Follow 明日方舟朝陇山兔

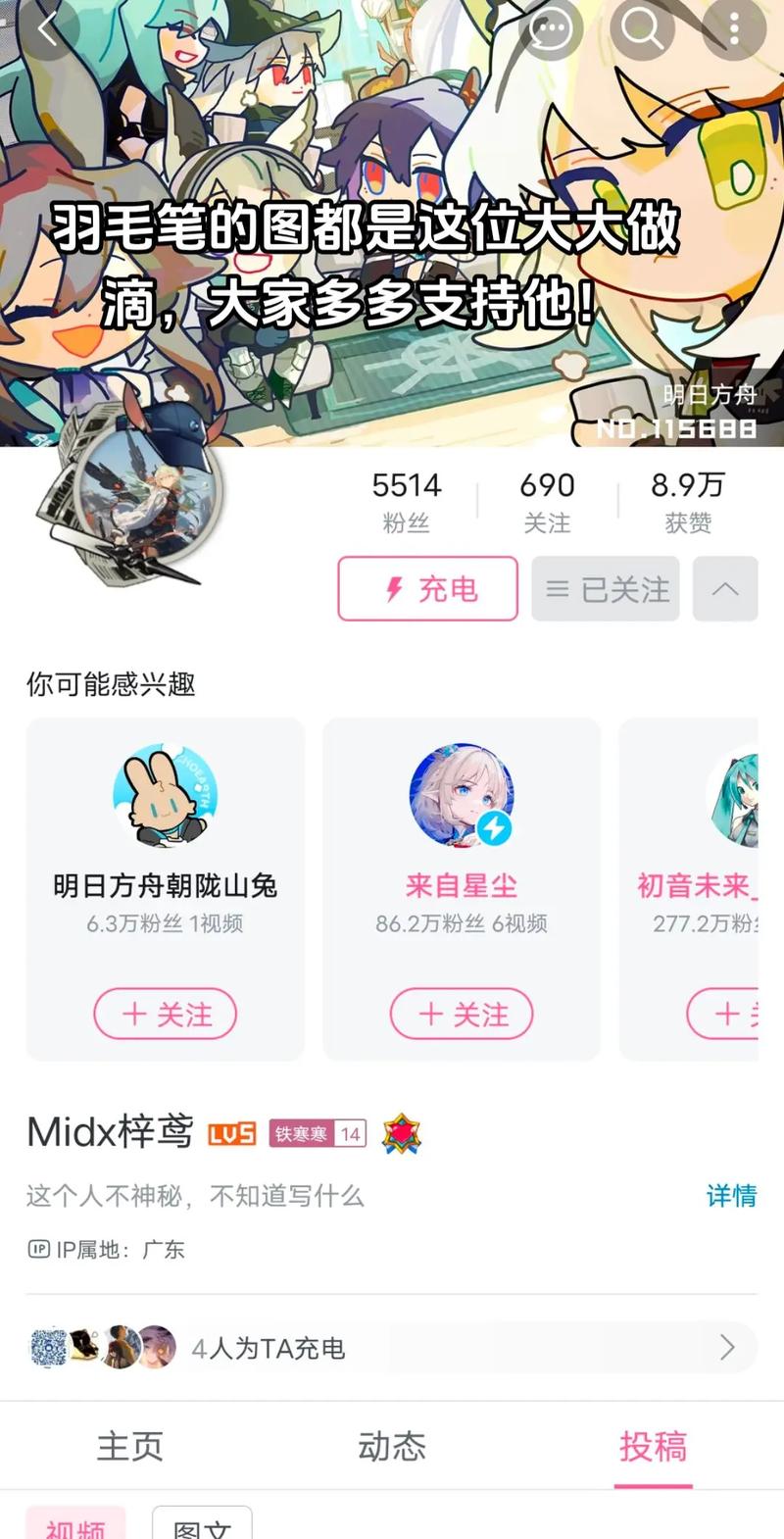165,1014
